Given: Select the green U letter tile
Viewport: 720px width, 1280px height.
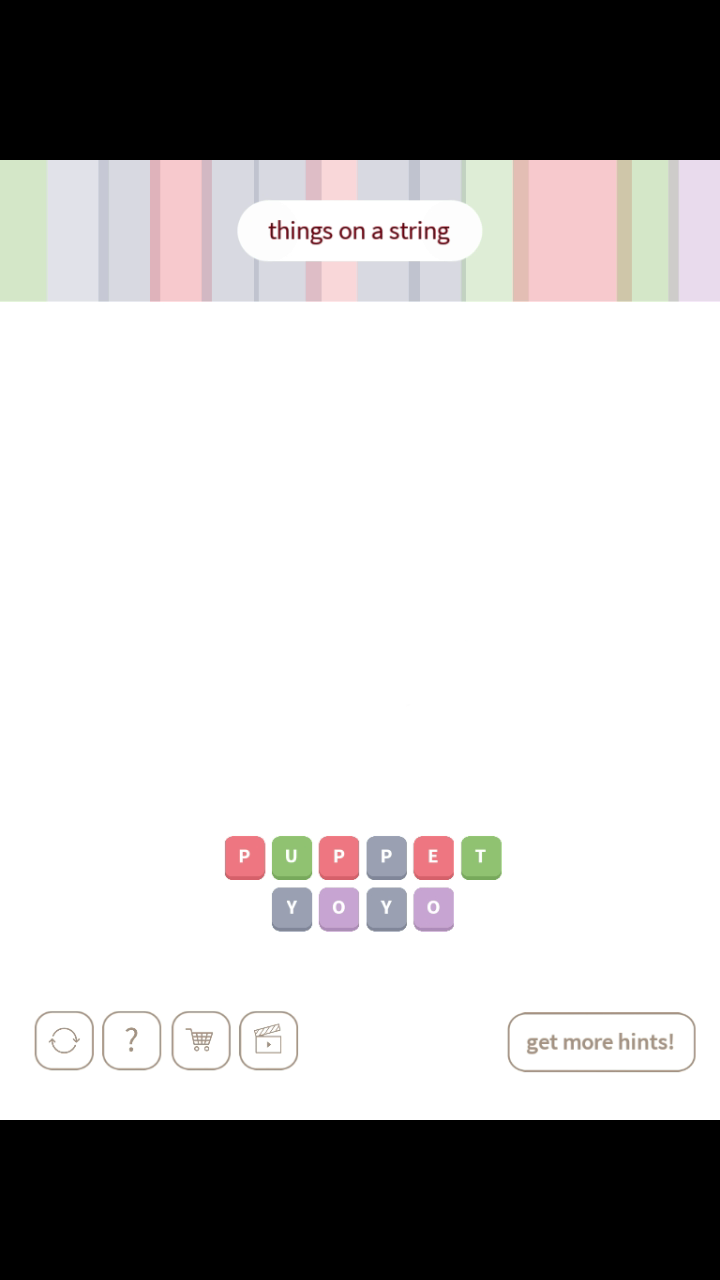Looking at the screenshot, I should click(291, 857).
